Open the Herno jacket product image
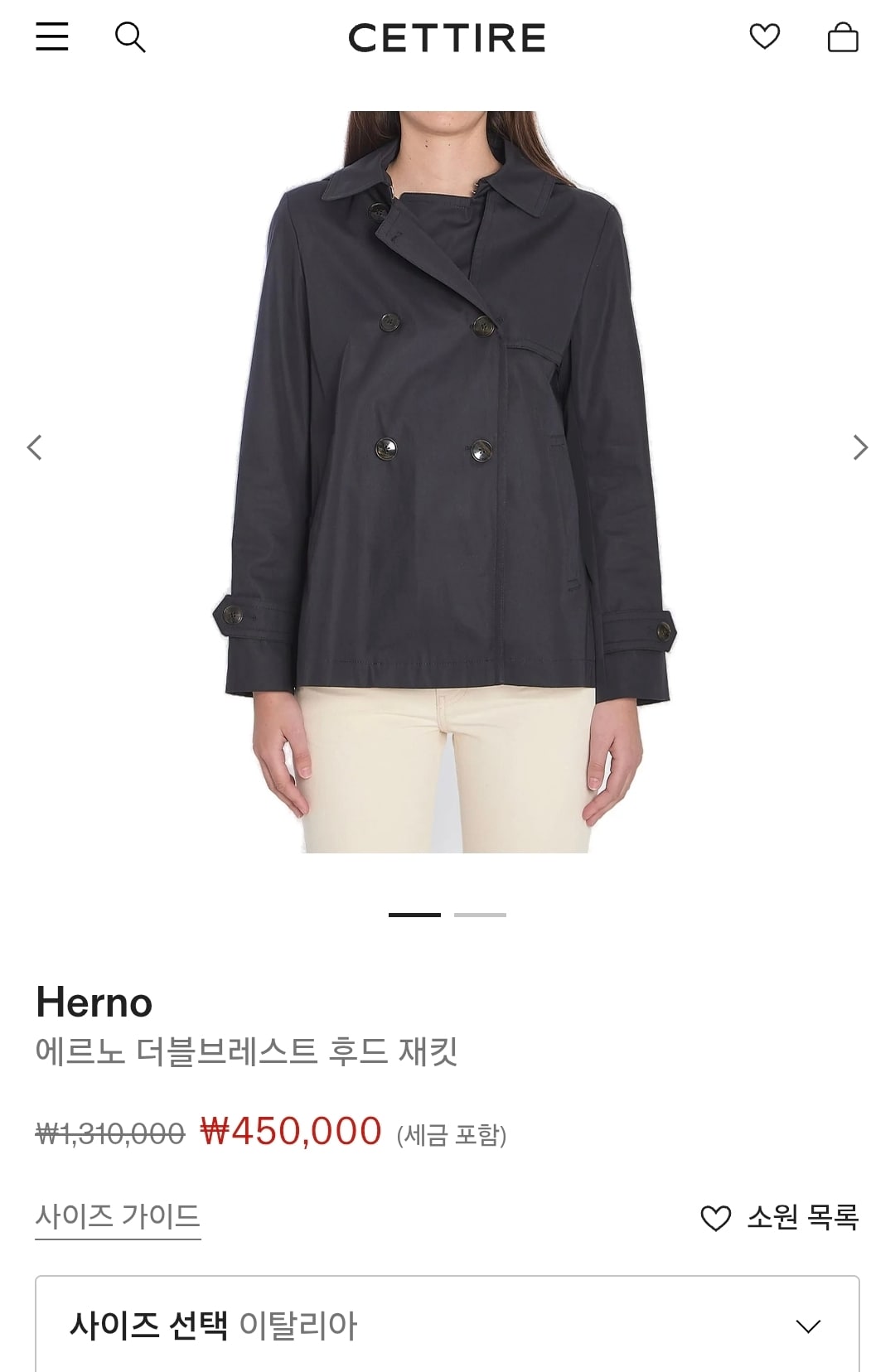The height and width of the screenshot is (1372, 895). [447, 481]
